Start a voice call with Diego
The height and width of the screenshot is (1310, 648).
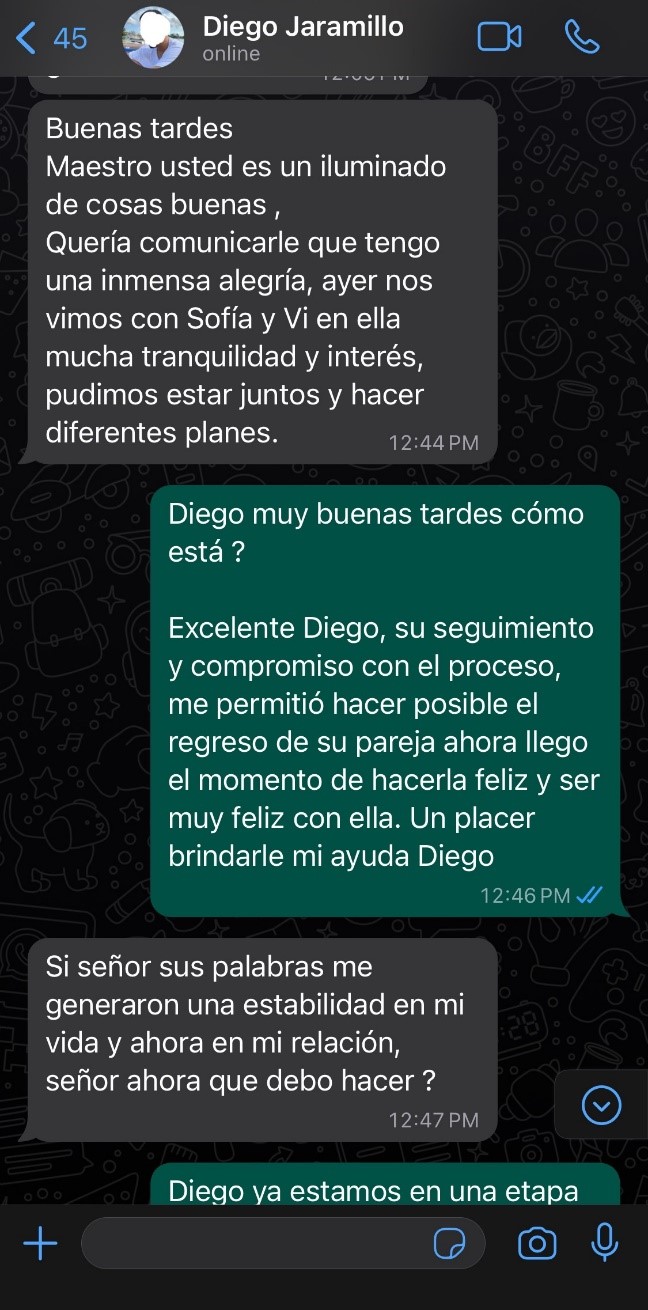(x=581, y=38)
